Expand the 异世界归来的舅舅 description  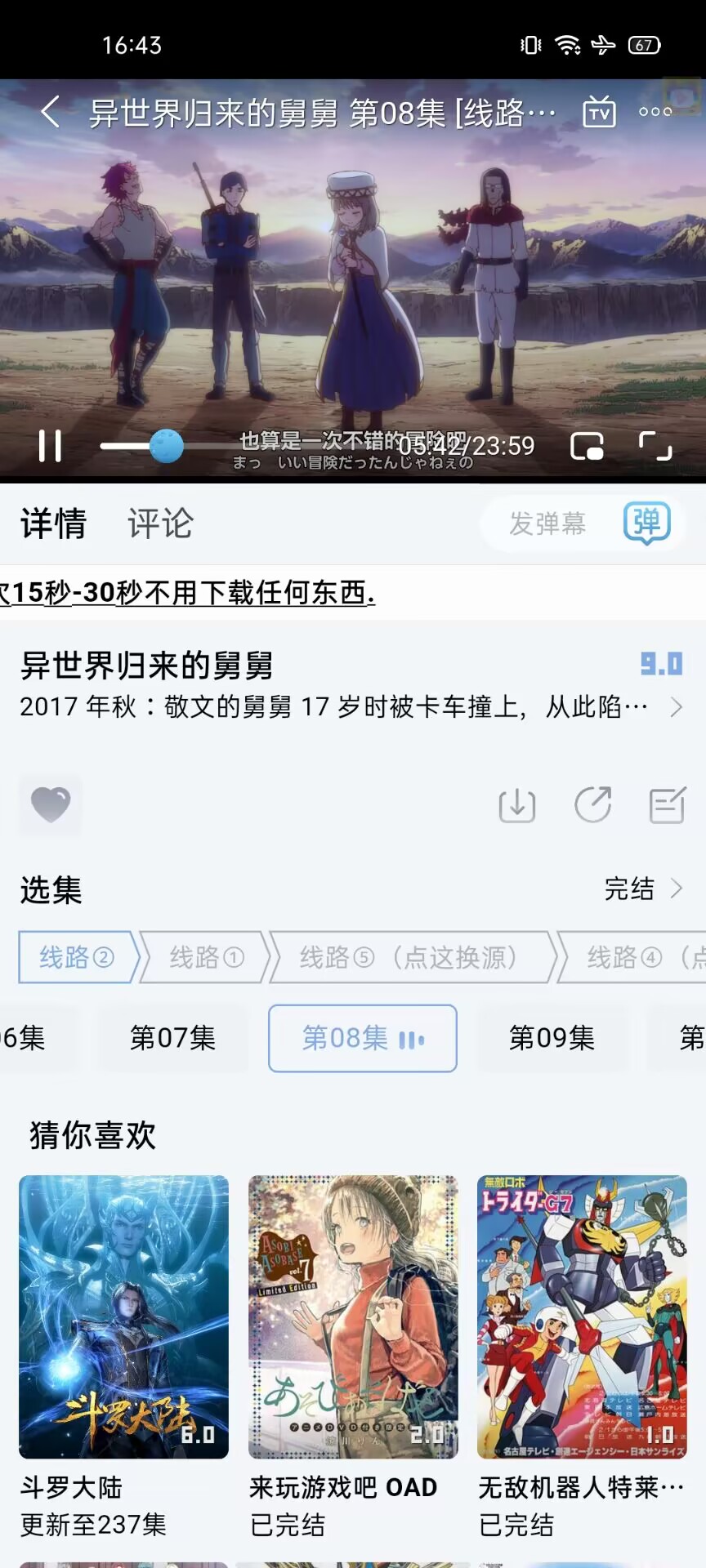(675, 706)
